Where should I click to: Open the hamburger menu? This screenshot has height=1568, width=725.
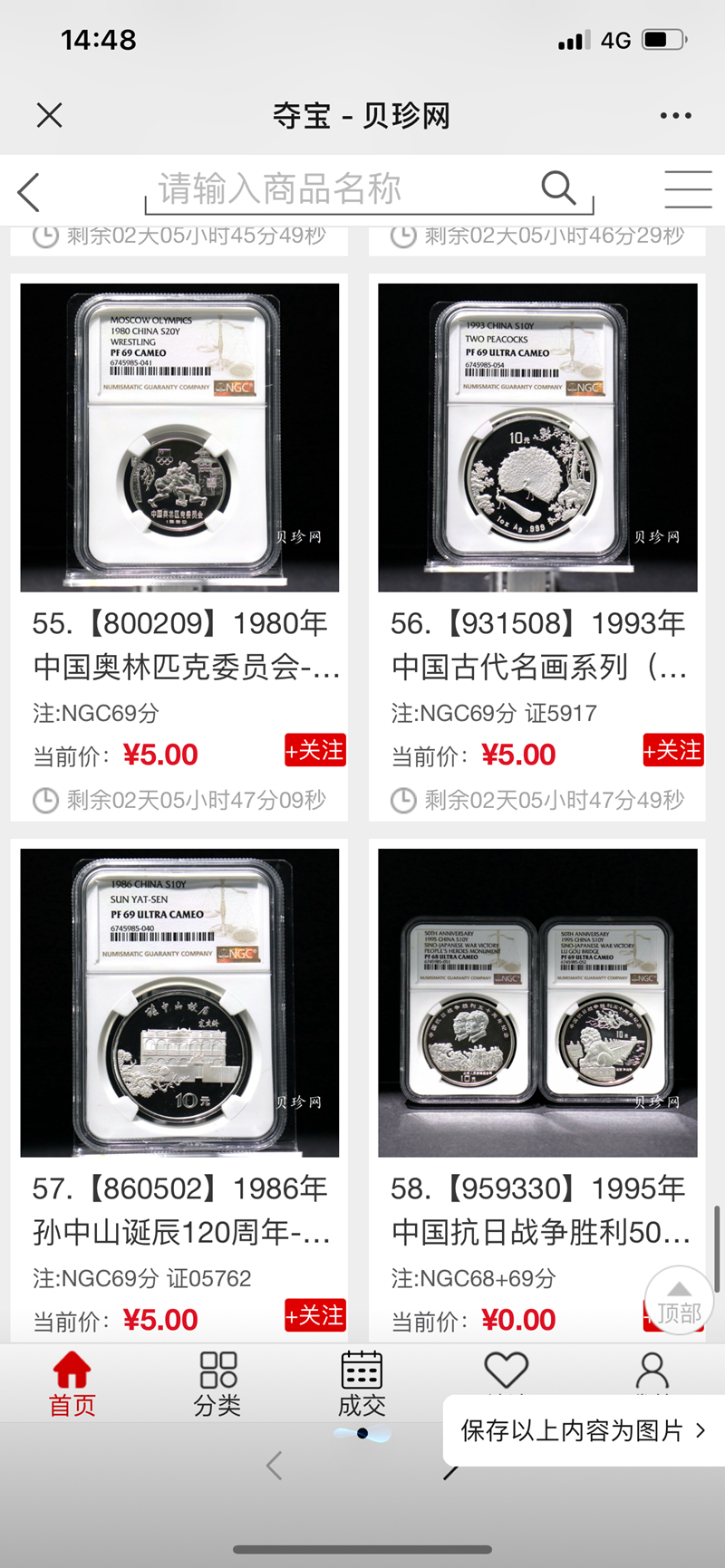tap(688, 189)
